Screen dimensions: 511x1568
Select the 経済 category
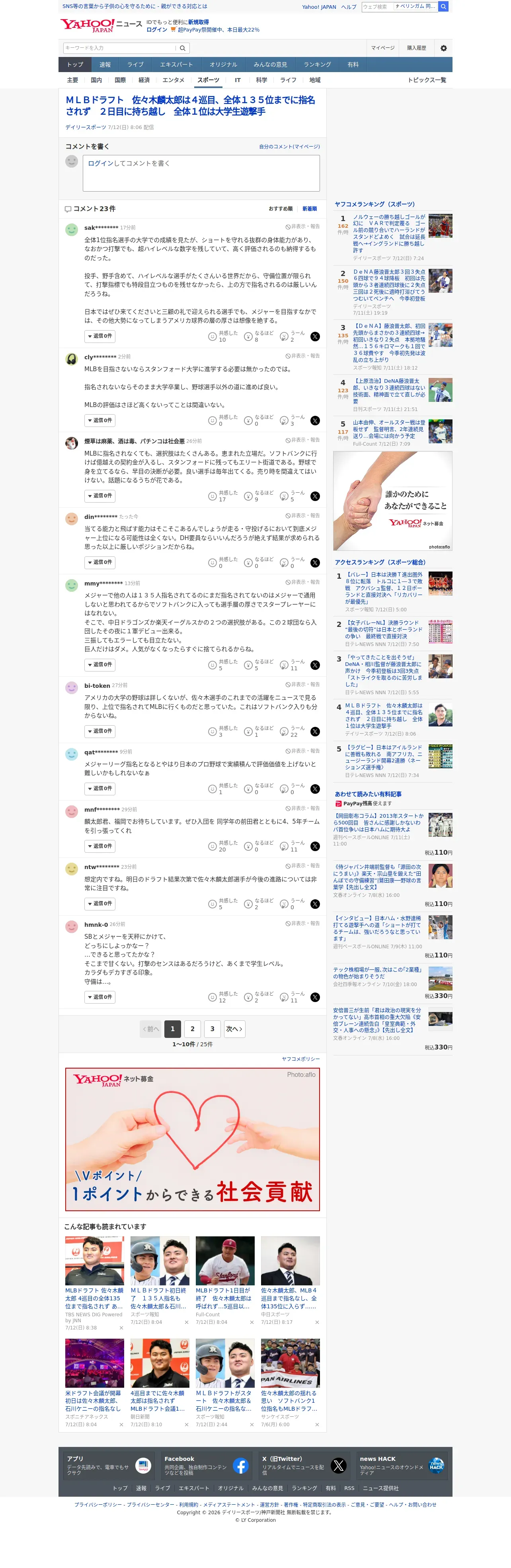pos(144,80)
